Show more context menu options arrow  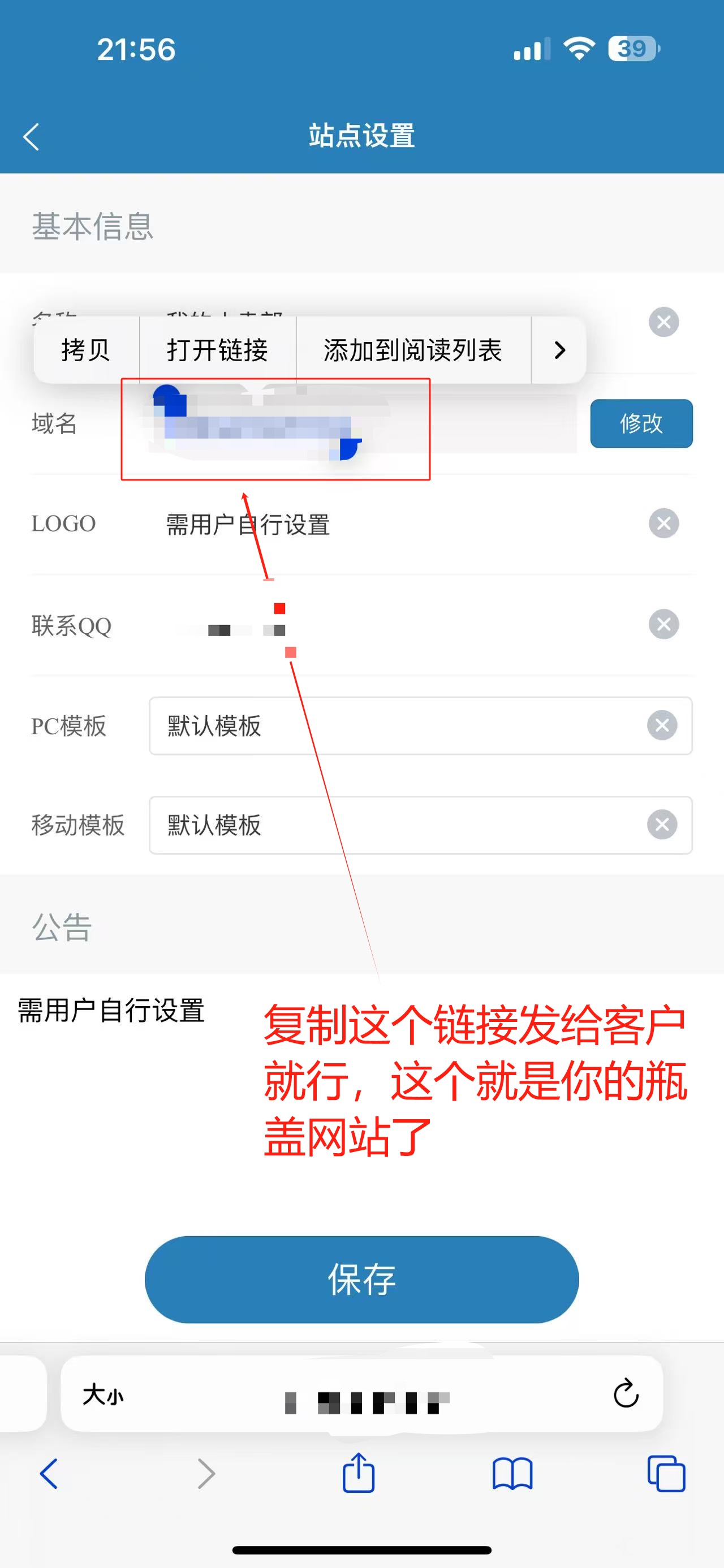click(x=559, y=350)
